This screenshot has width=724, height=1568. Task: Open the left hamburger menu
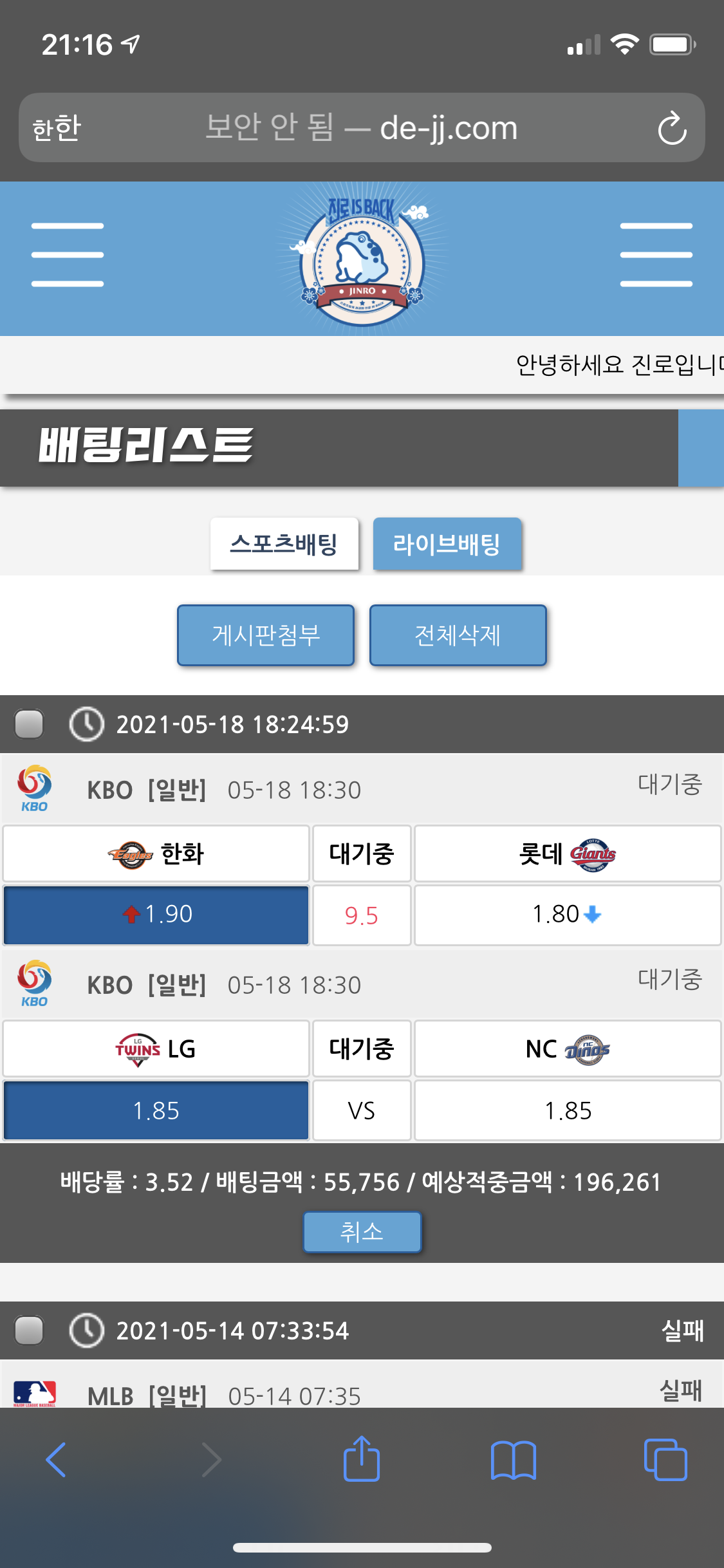tap(68, 255)
